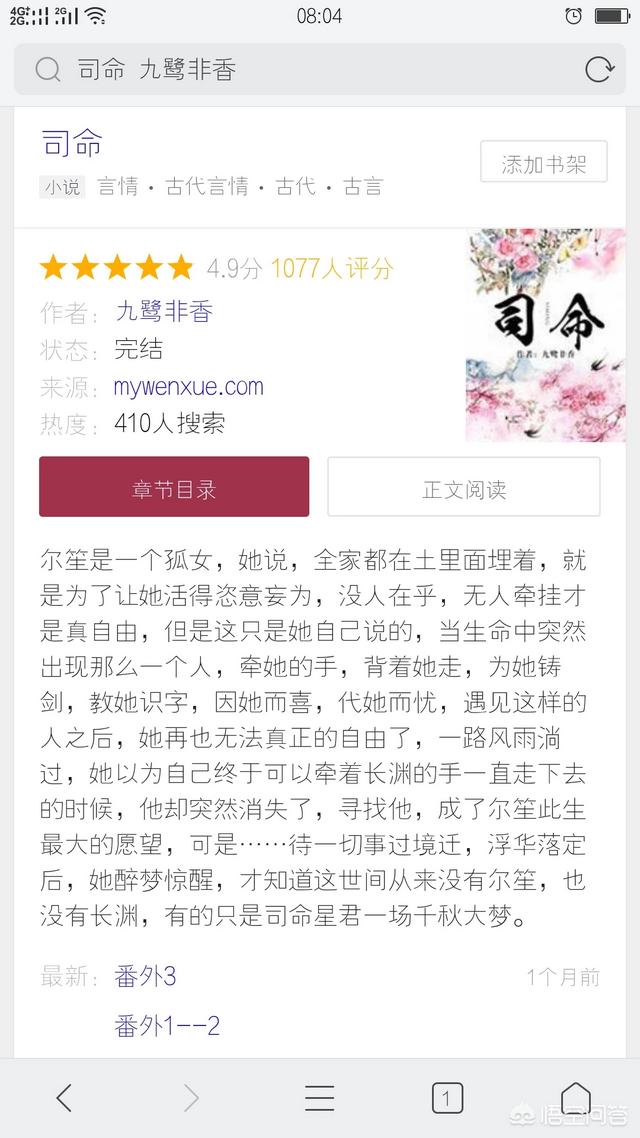Reload the page with the refresh icon

click(599, 70)
